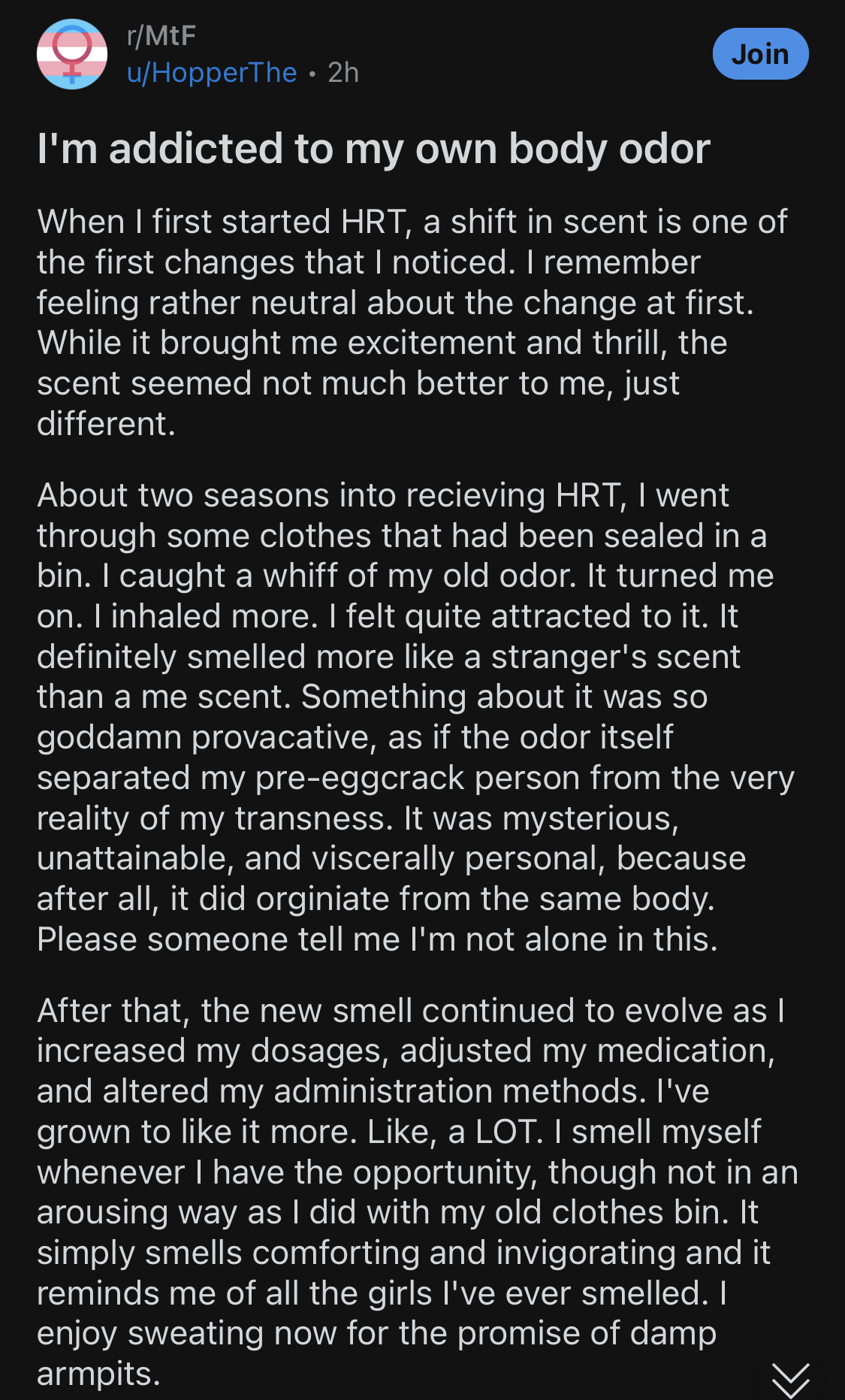View u/HopperThe's profile
Screen dimensions: 845x1400
pyautogui.click(x=212, y=72)
